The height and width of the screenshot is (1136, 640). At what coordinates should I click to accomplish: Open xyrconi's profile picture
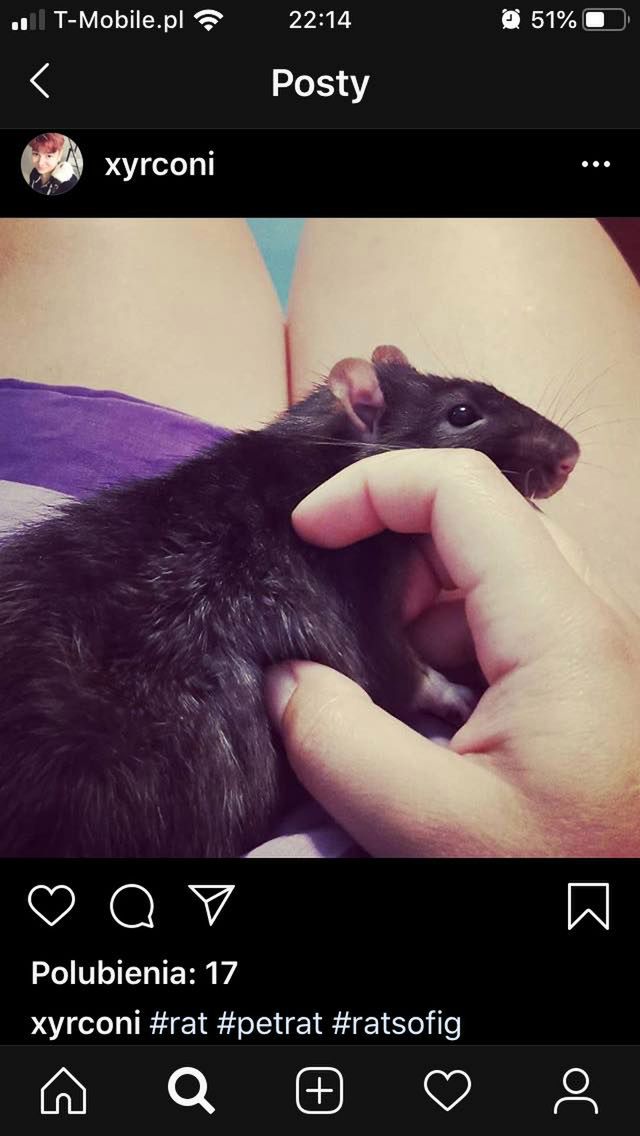point(51,164)
